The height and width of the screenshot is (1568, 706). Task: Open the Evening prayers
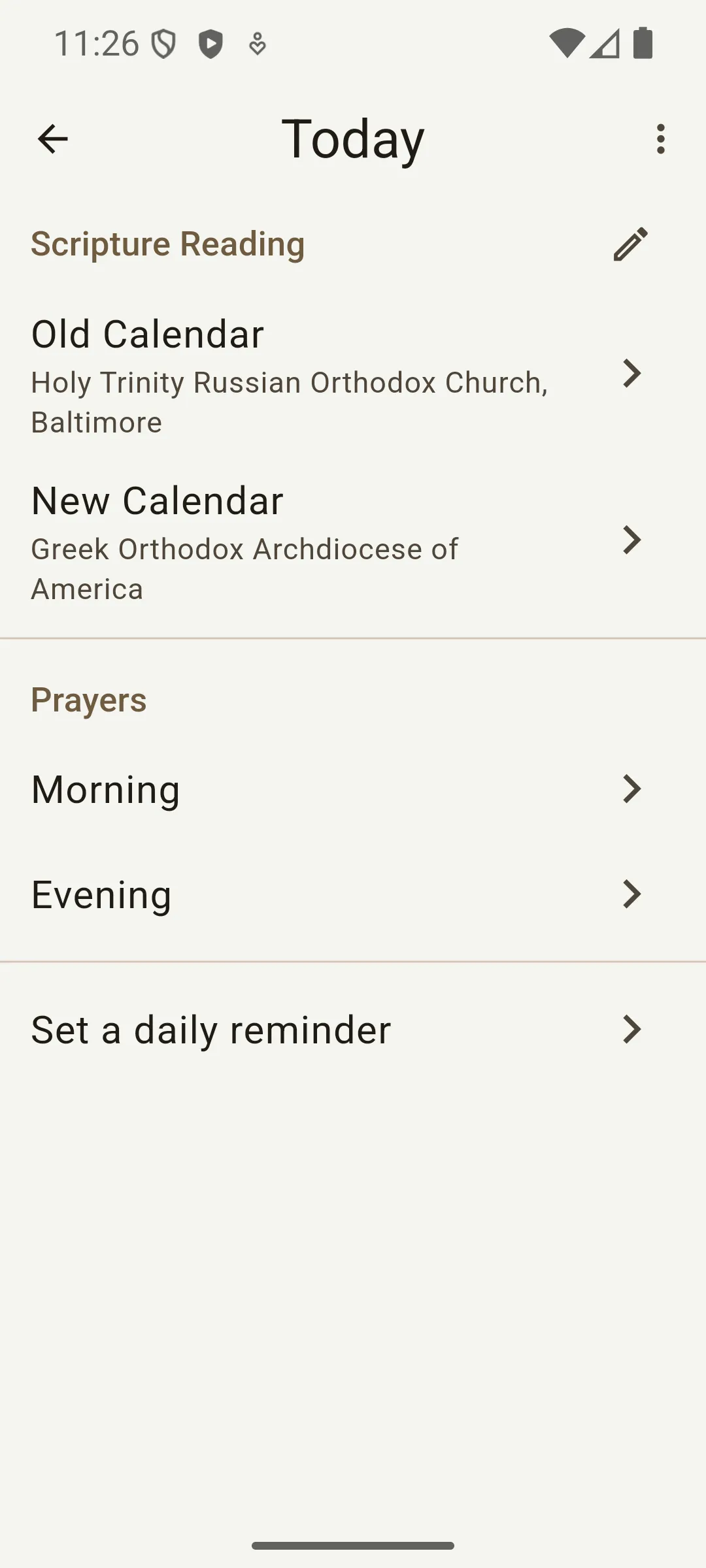(x=353, y=894)
